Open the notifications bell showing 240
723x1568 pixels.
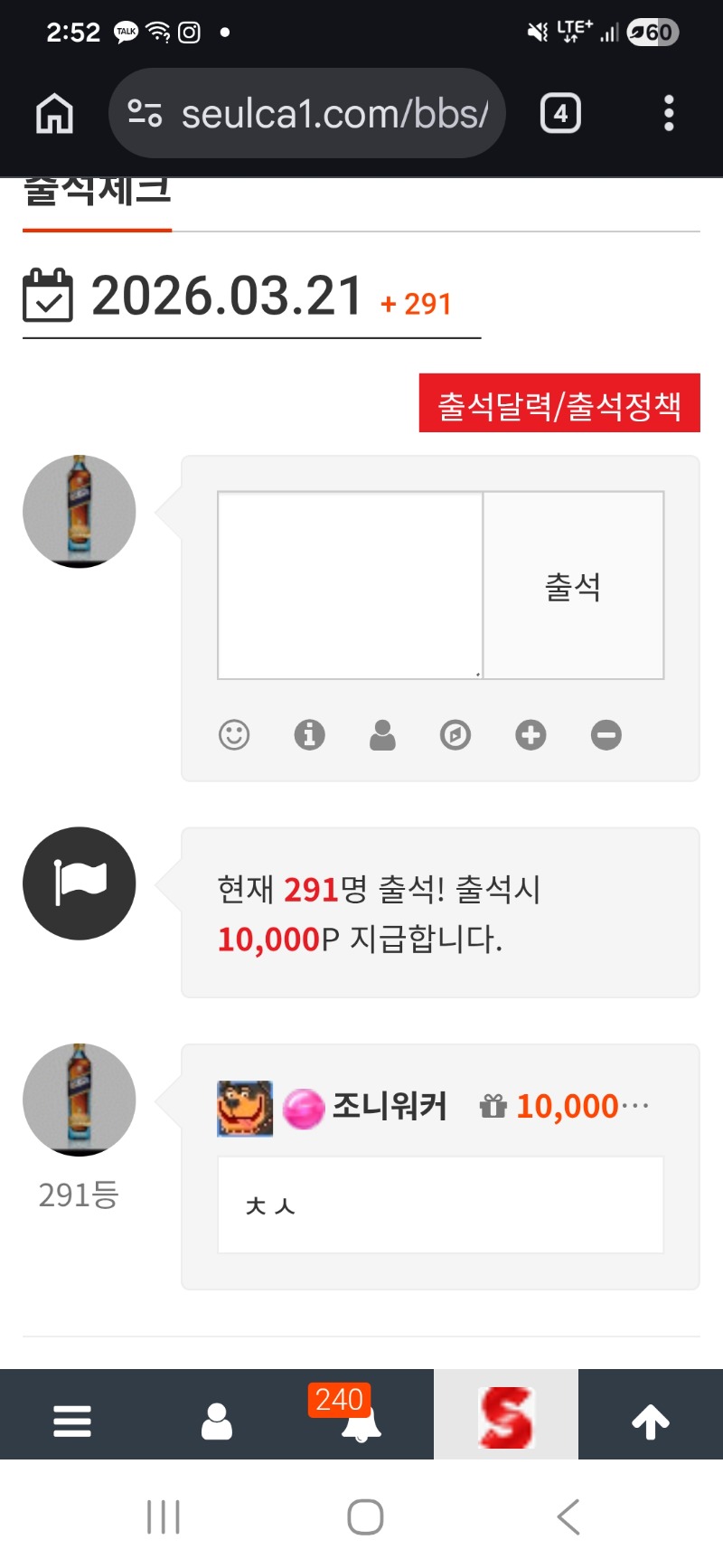[360, 1421]
